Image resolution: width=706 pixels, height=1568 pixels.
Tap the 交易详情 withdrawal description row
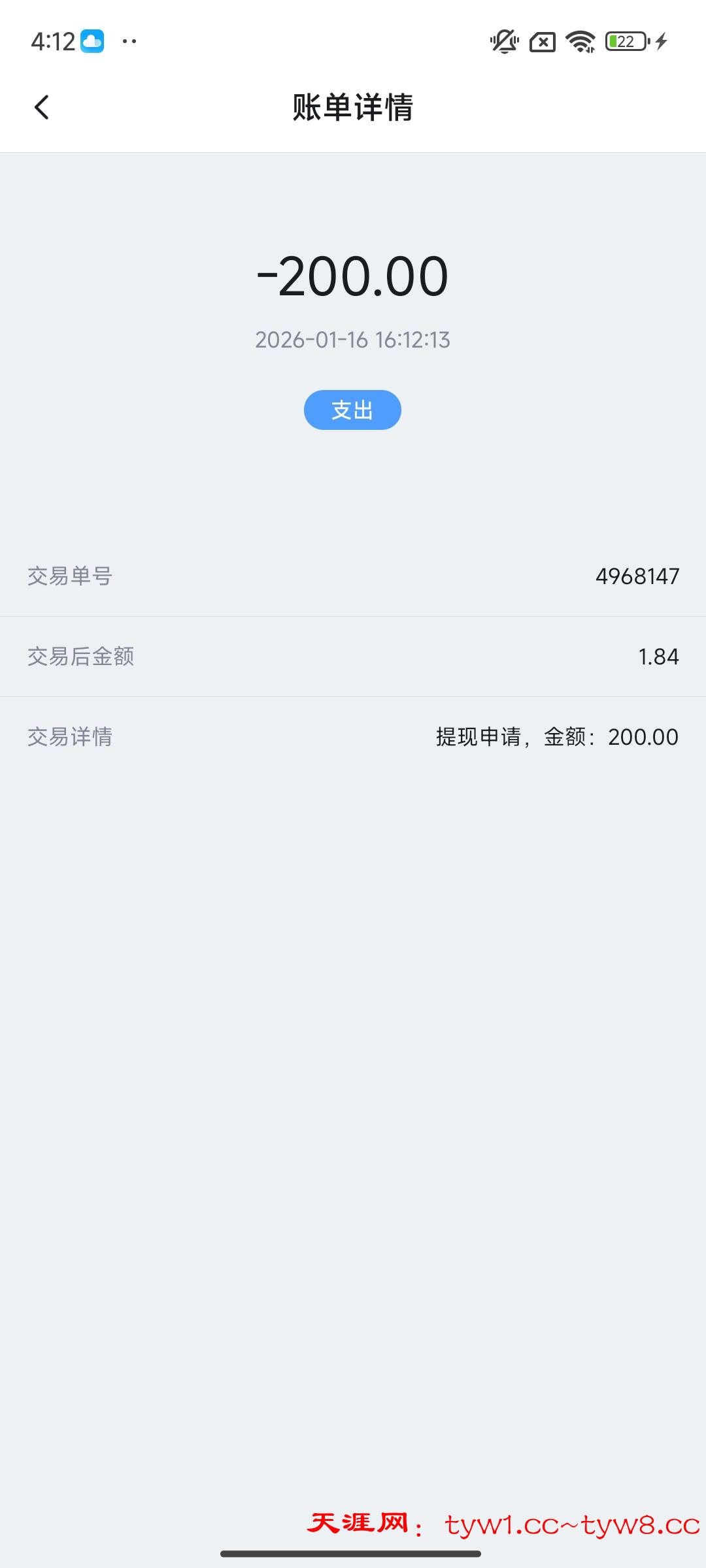(353, 737)
